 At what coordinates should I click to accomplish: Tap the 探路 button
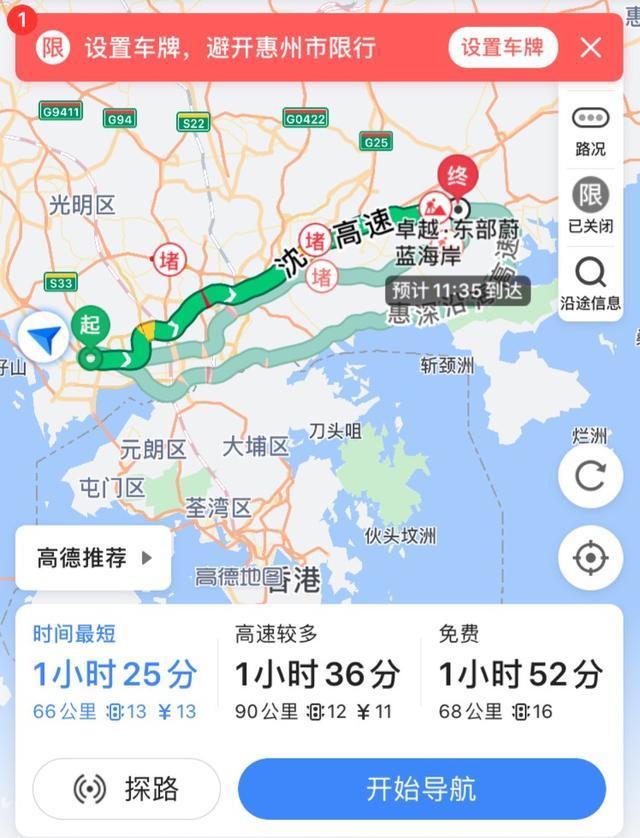pyautogui.click(x=126, y=789)
